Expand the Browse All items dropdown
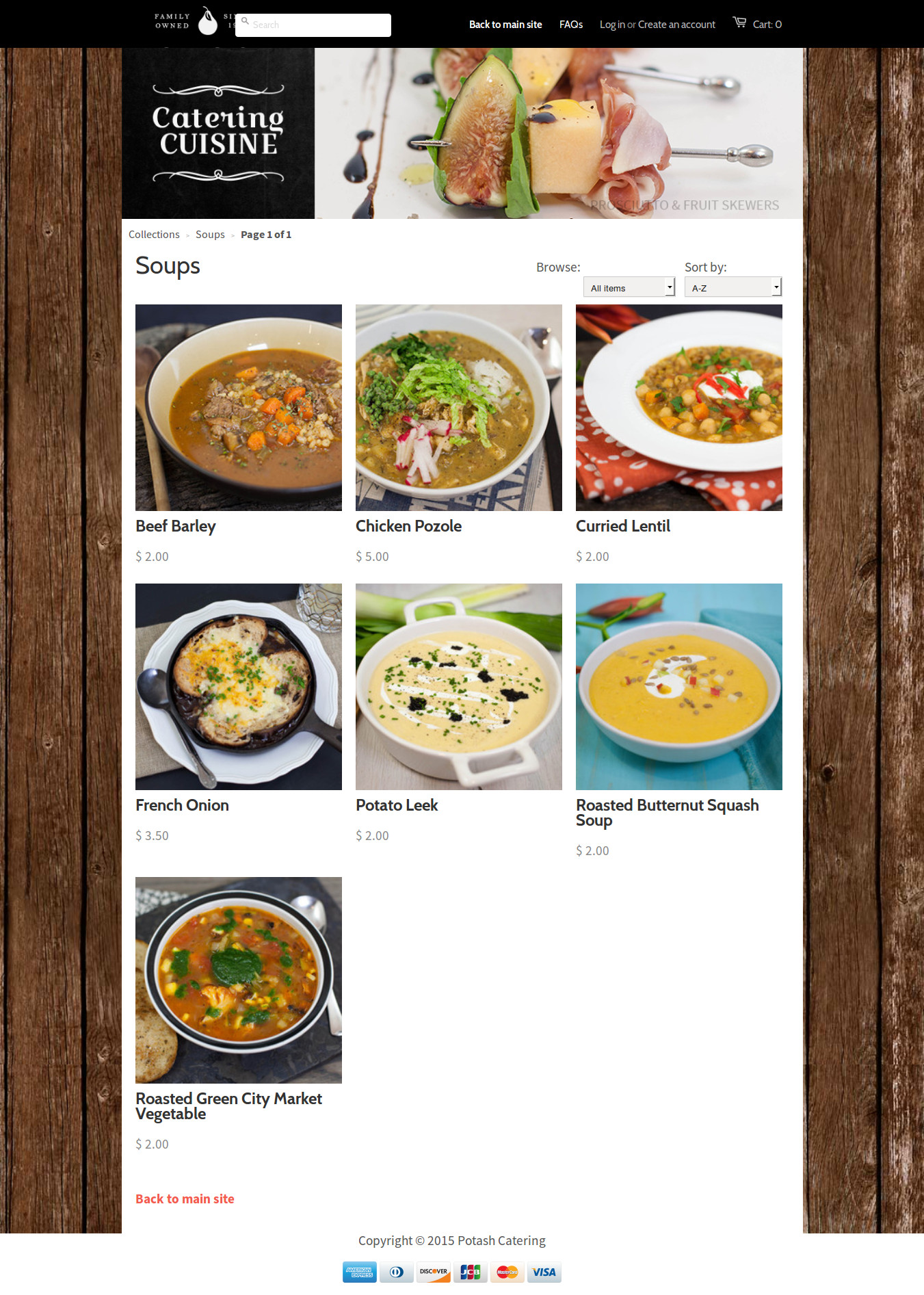This screenshot has height=1295, width=924. click(629, 287)
